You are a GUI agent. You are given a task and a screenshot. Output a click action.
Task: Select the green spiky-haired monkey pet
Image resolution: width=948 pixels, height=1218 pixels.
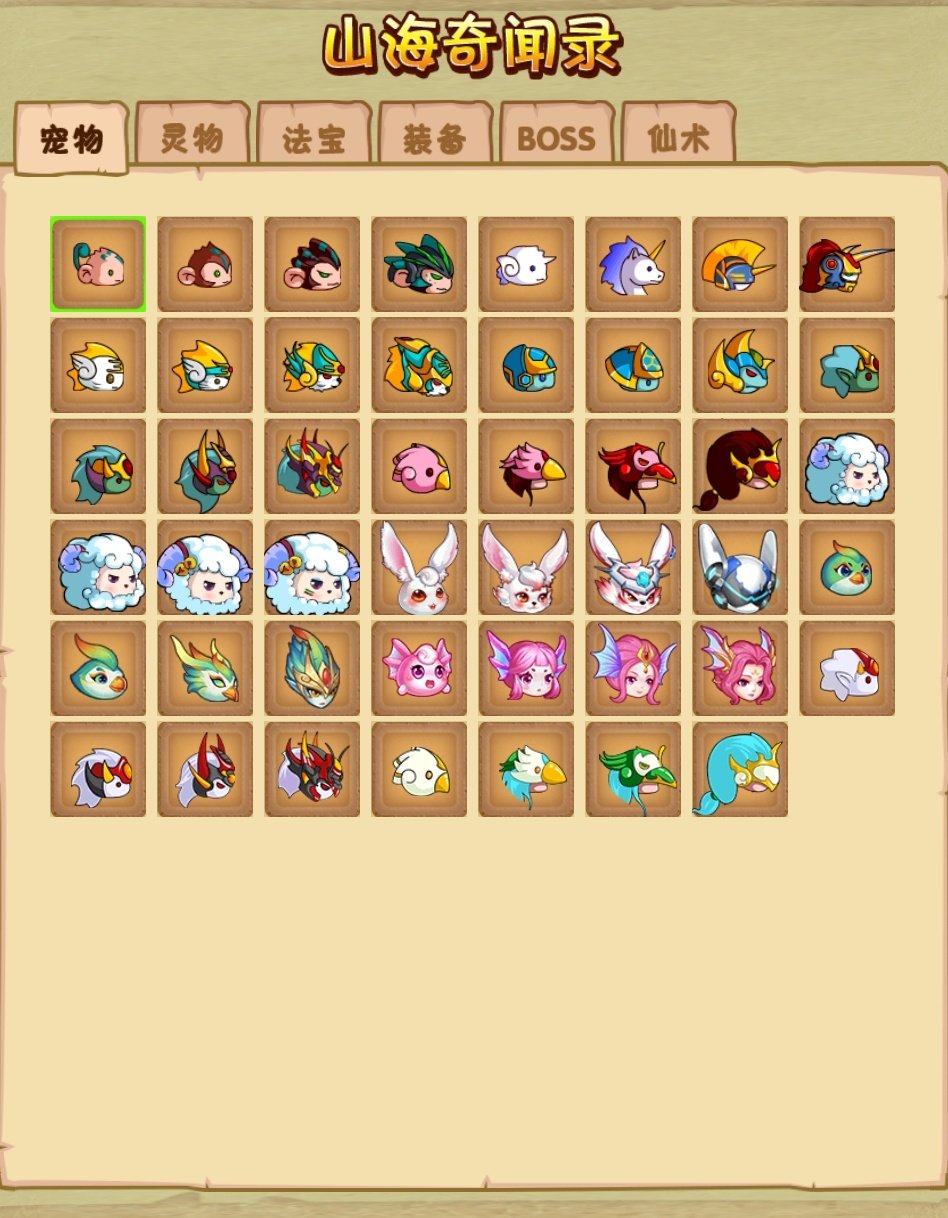click(419, 264)
